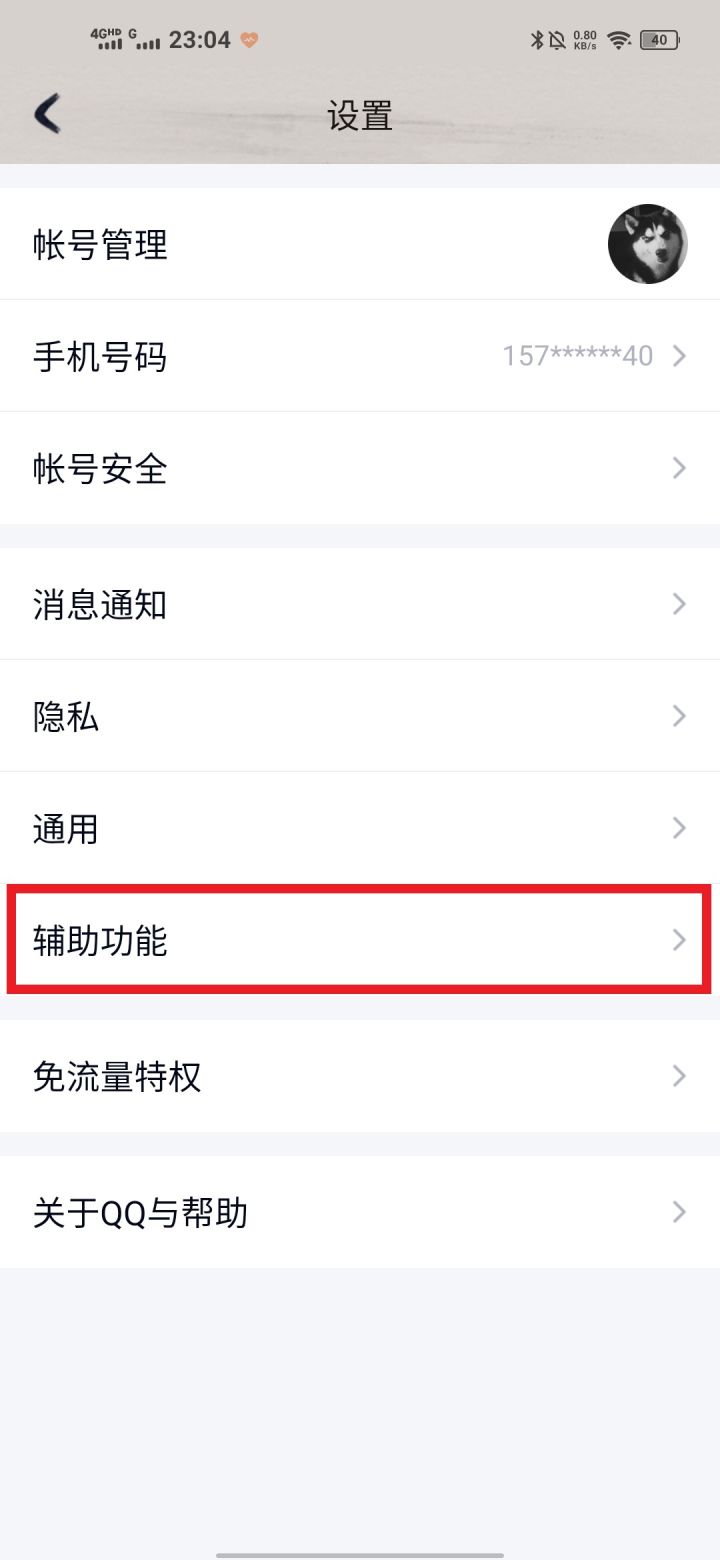Select the 辅助功能 accessibility row
The height and width of the screenshot is (1560, 720).
pos(360,940)
